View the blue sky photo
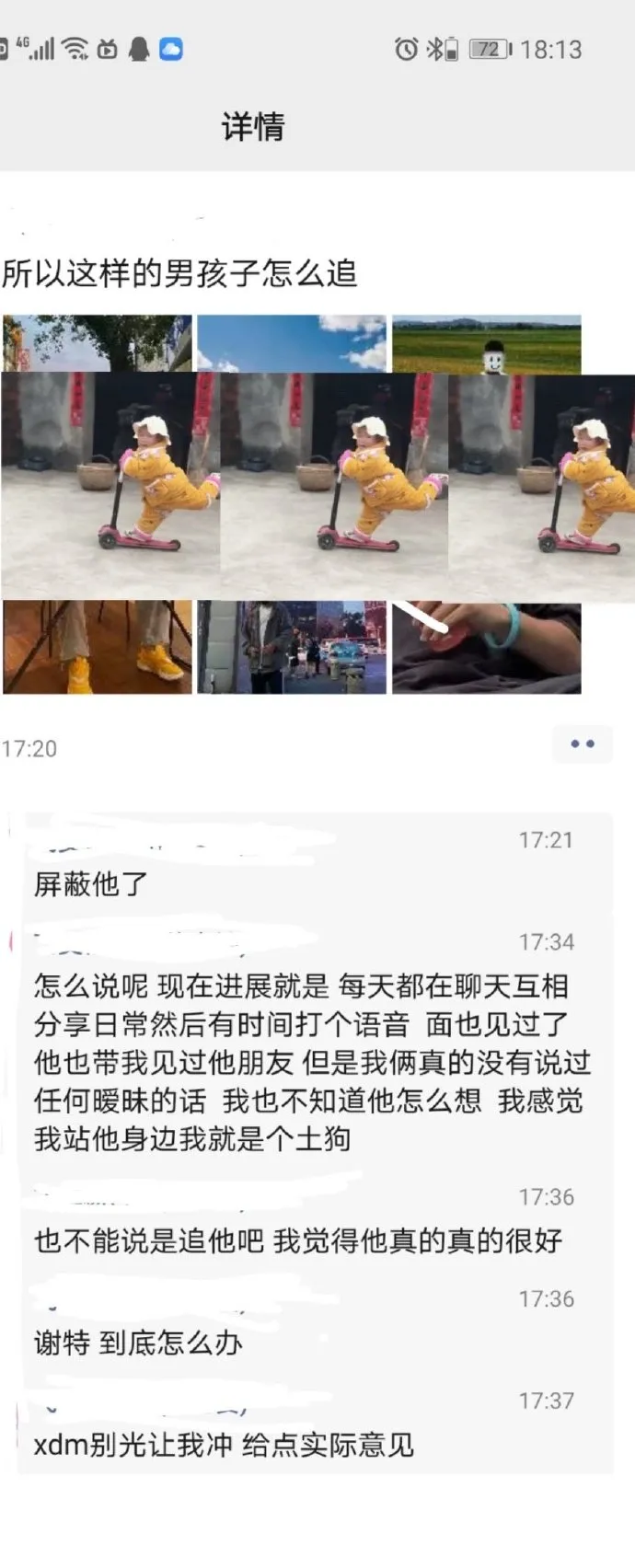This screenshot has width=635, height=1568. [x=292, y=343]
